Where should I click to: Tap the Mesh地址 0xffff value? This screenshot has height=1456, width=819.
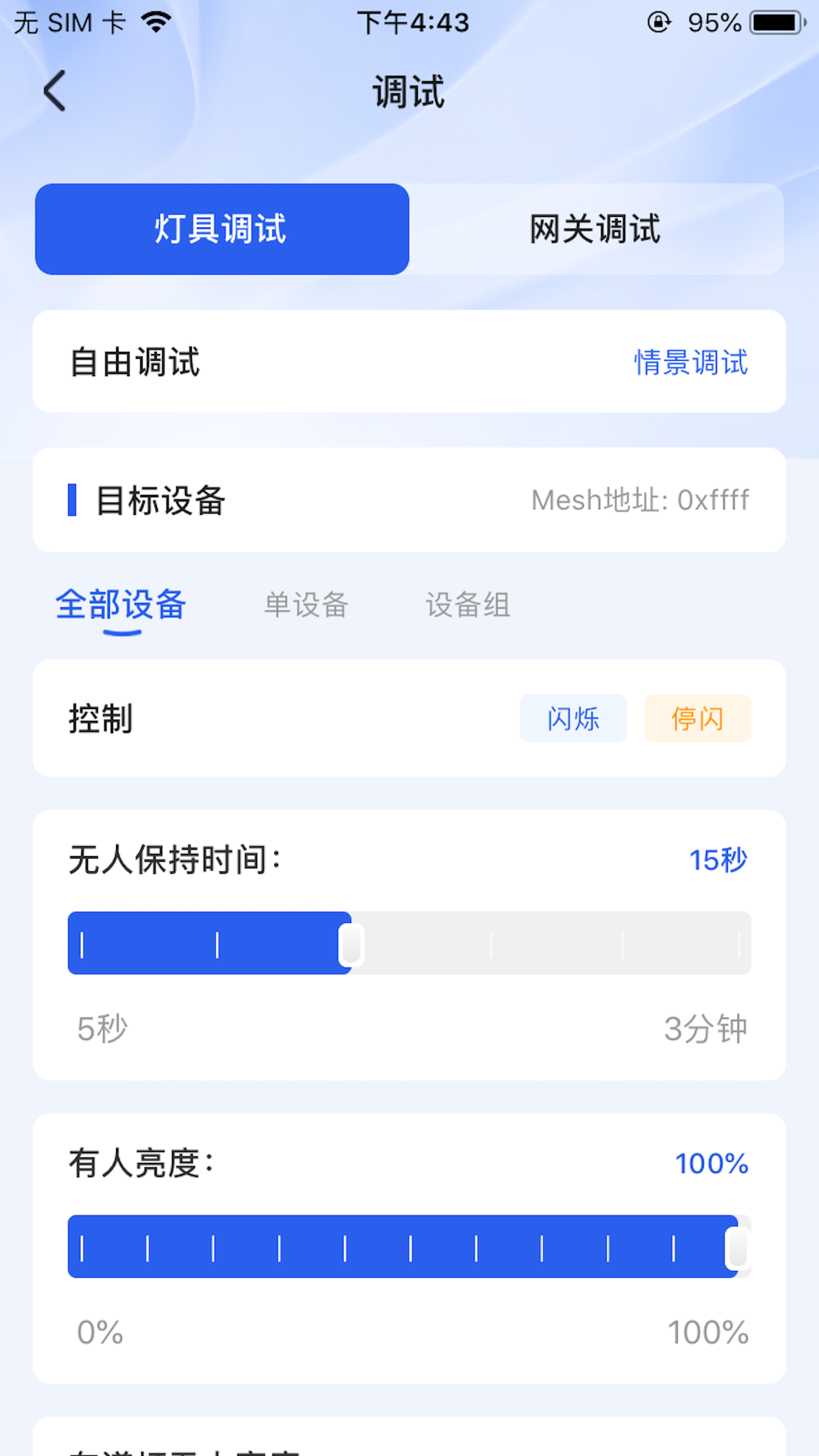641,500
